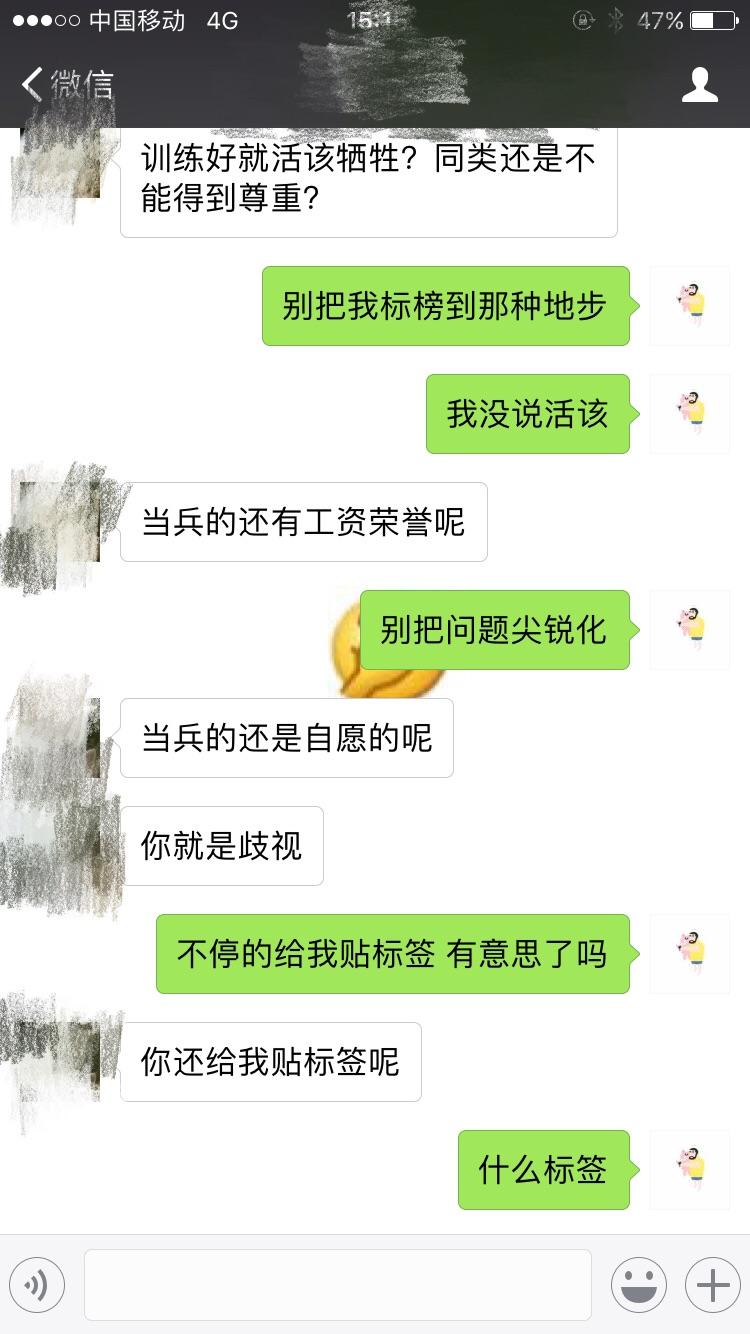
Task: Switch to voice input mode
Action: (x=37, y=1285)
